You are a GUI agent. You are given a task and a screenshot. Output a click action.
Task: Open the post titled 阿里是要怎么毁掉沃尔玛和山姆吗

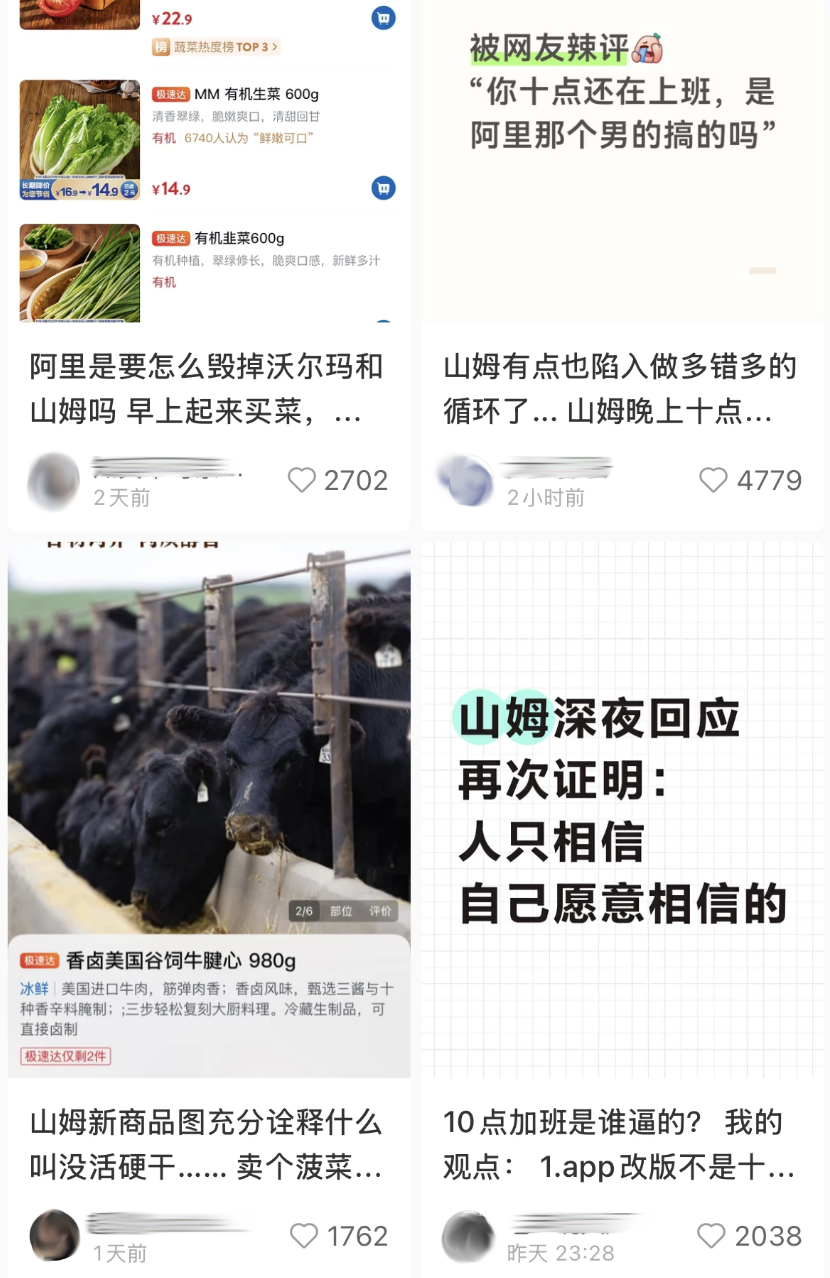[207, 388]
